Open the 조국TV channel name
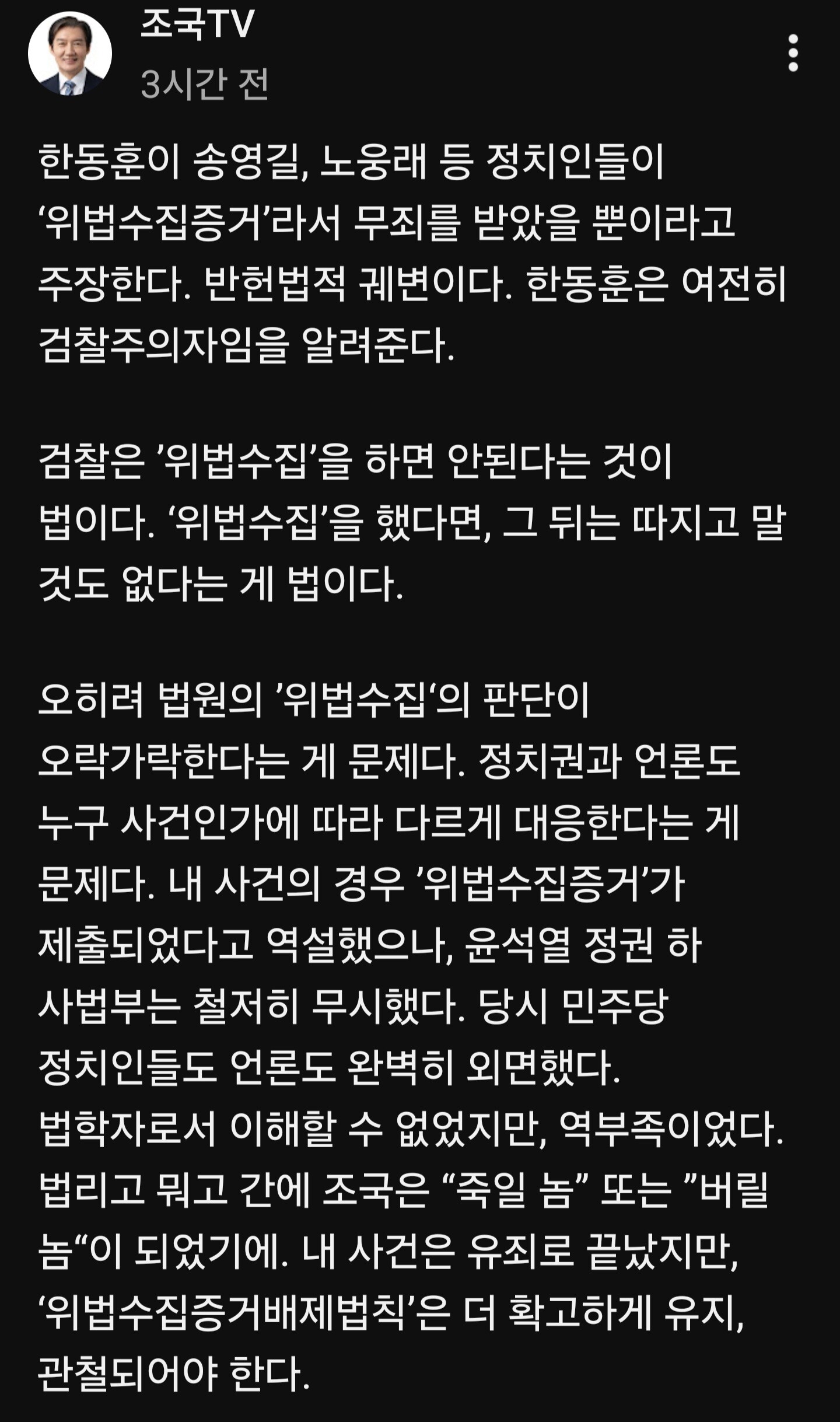Viewport: 840px width, 1422px height. point(197,25)
